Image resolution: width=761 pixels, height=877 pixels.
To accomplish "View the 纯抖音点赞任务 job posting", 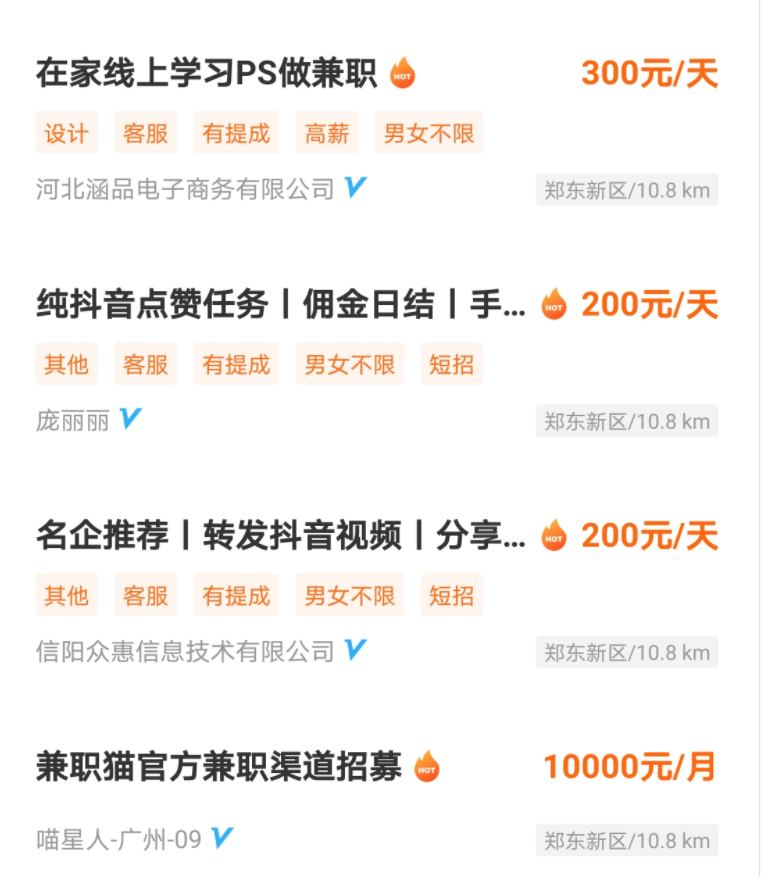I will click(280, 305).
